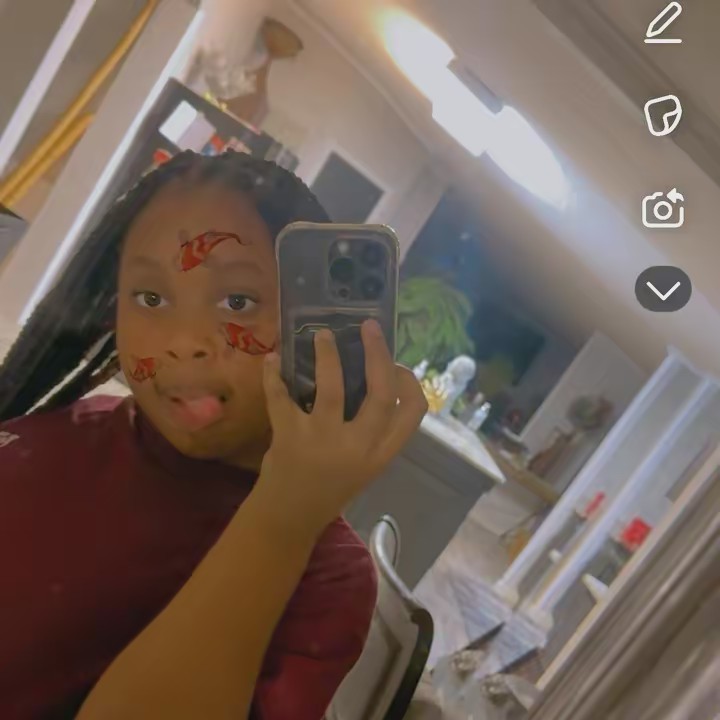Open the pencil drawing tool
720x720 pixels.
[x=663, y=23]
